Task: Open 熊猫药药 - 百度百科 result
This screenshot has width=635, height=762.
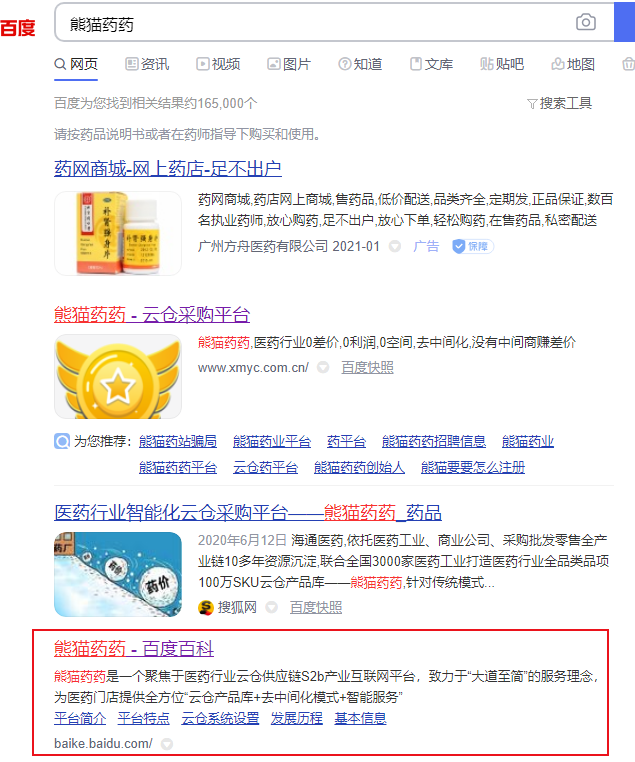Action: [133, 649]
